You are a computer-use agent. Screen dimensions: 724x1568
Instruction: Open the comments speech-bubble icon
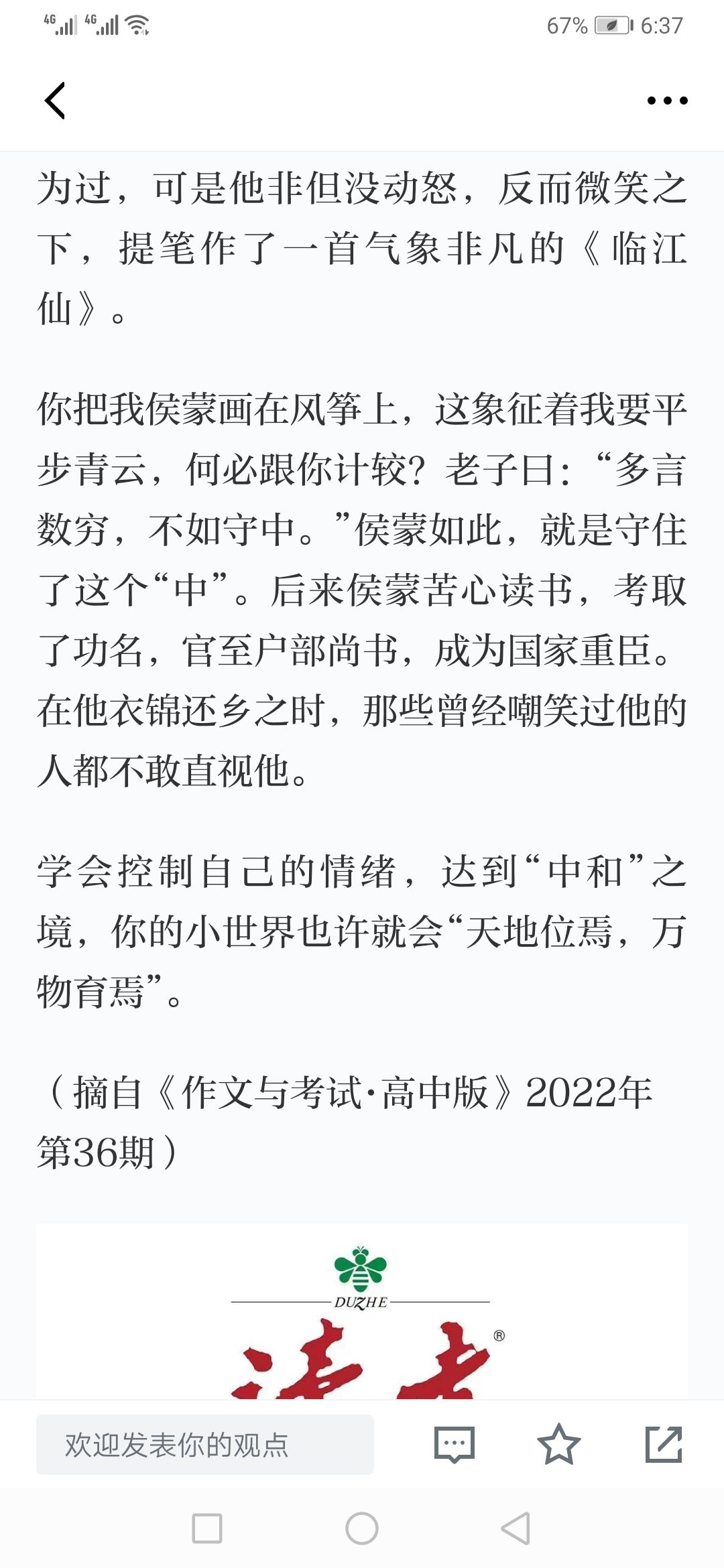coord(454,1444)
